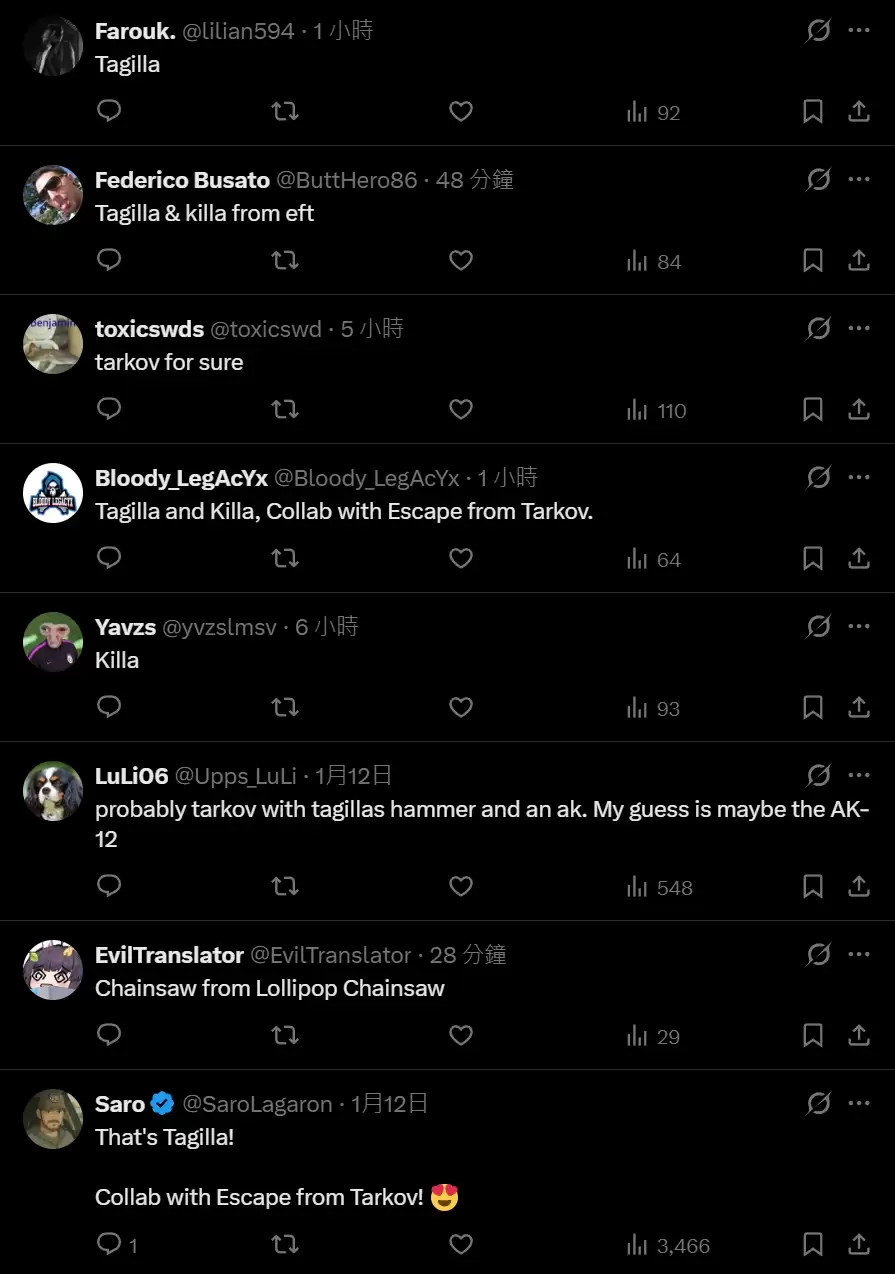Image resolution: width=895 pixels, height=1274 pixels.
Task: Retweet Yavzs' 'Killa' tweet
Action: (285, 707)
